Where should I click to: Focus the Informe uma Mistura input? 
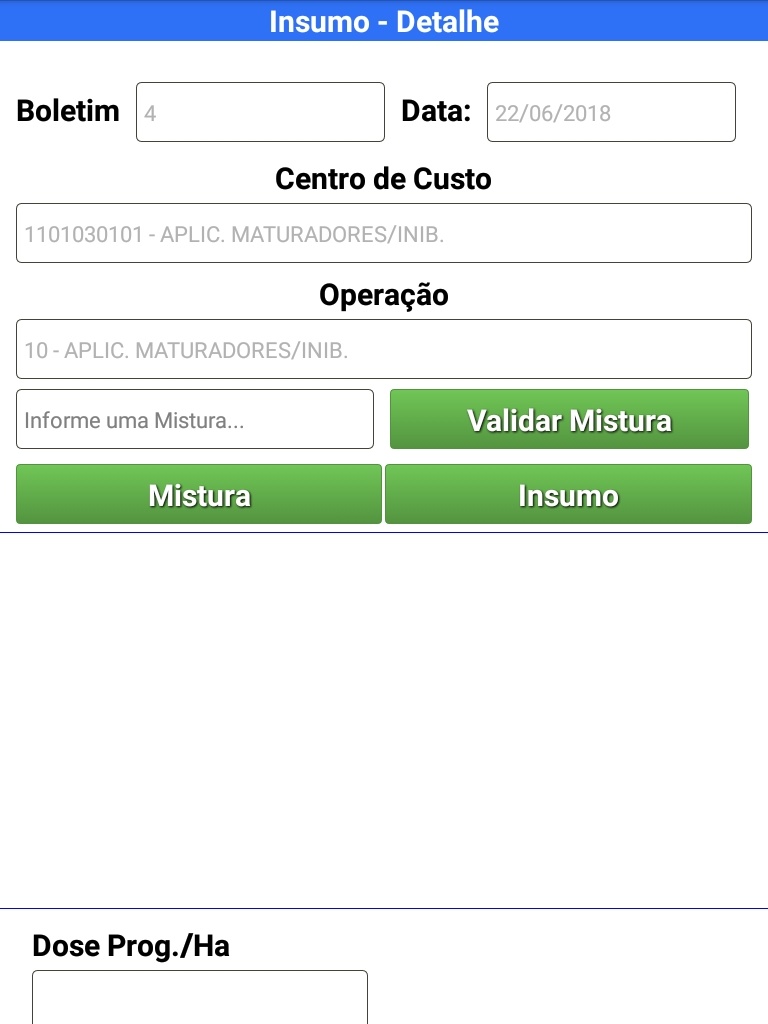coord(195,419)
